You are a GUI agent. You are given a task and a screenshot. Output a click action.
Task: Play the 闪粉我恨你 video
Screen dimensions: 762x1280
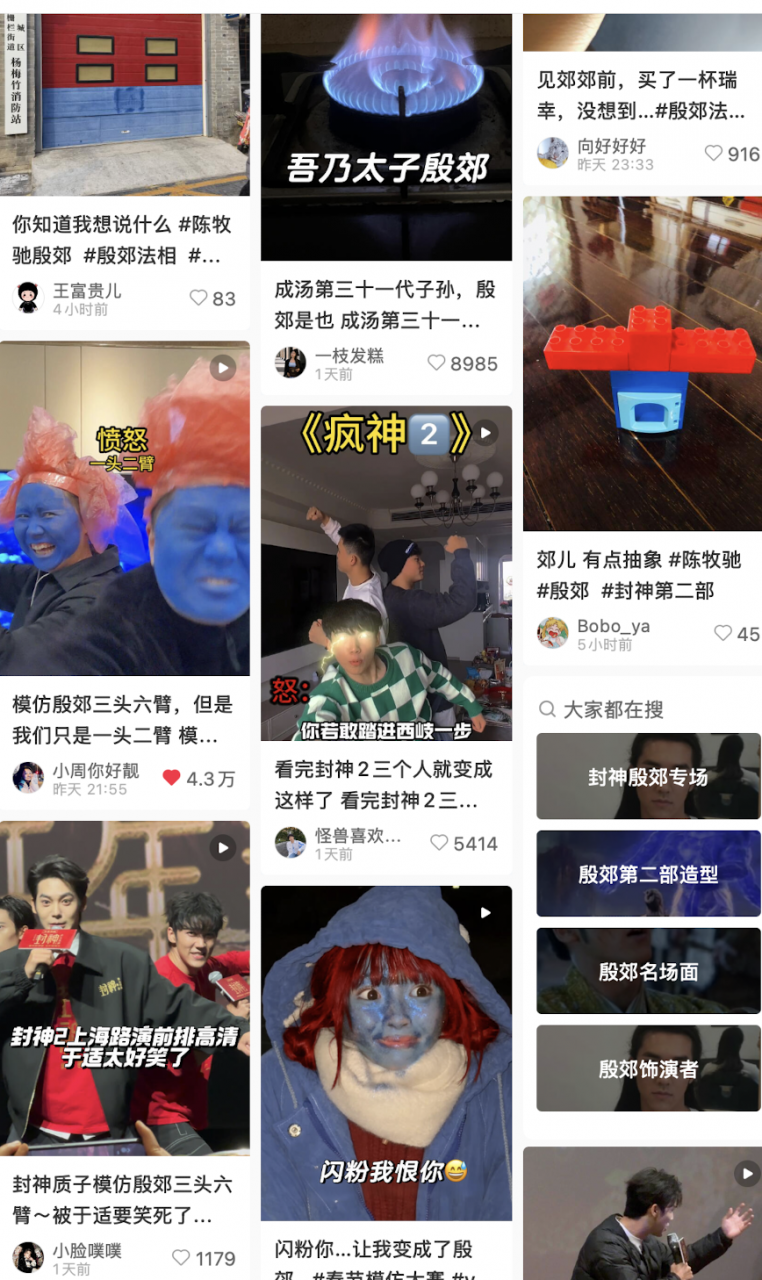tap(386, 1053)
